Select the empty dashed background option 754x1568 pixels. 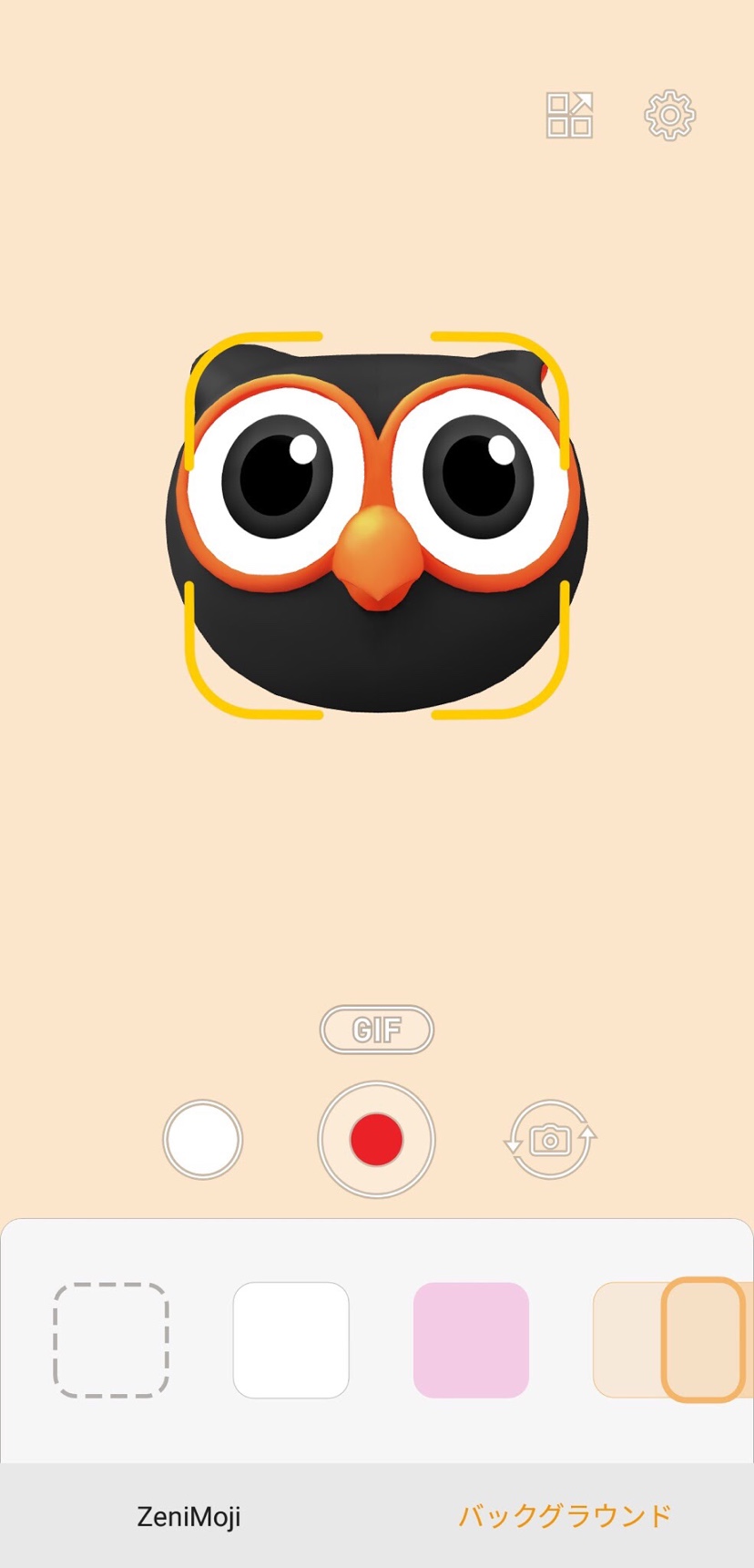[x=111, y=1340]
